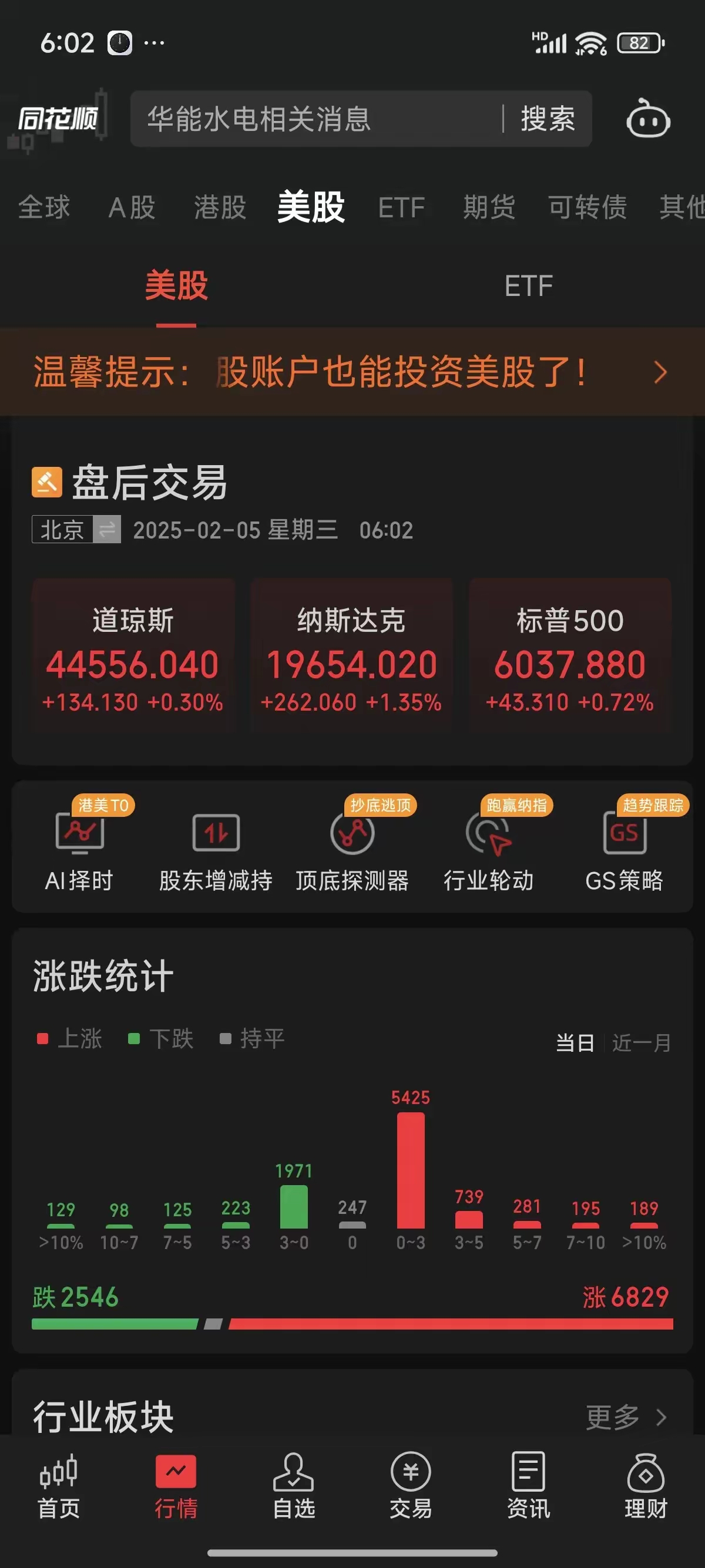Expand the 温馨提示 banner via its chevron
Viewport: 705px width, 1568px height.
(661, 372)
